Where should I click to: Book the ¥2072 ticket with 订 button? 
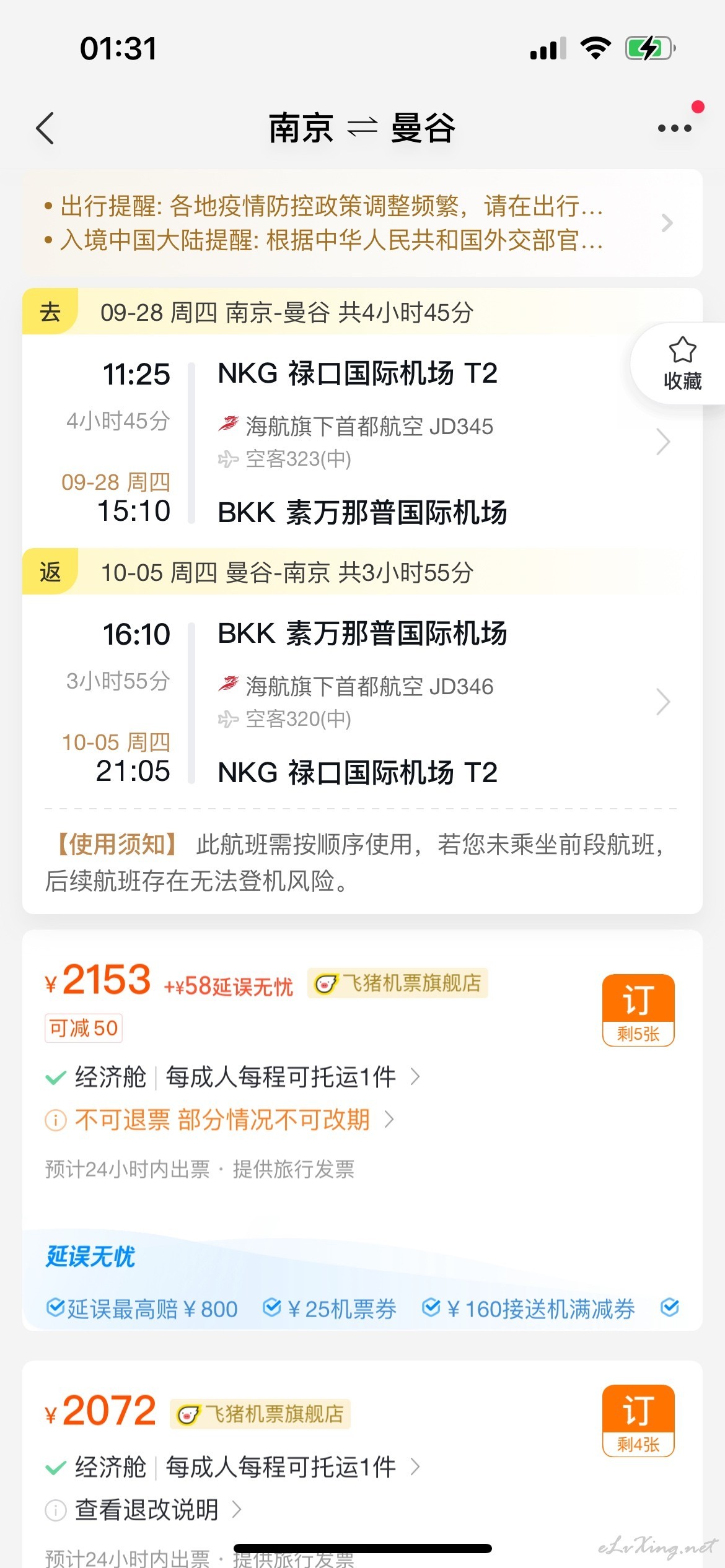[638, 1421]
